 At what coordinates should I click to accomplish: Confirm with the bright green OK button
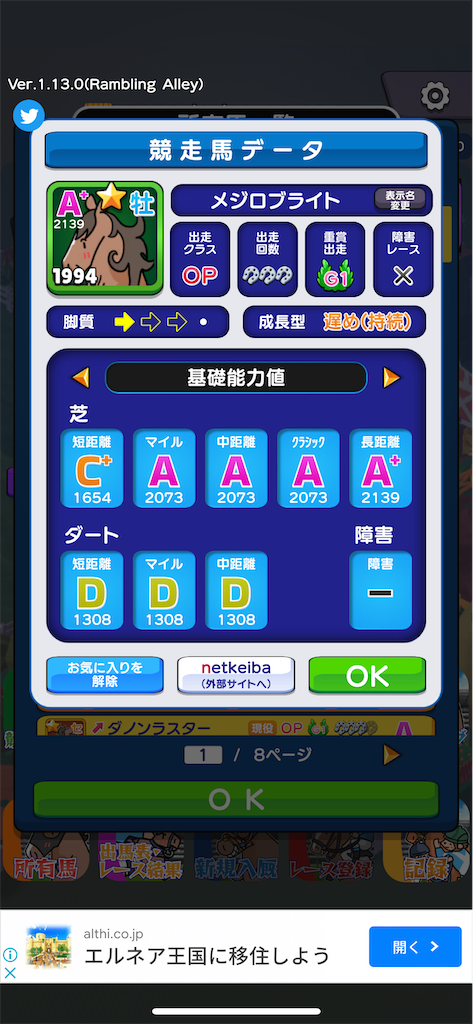click(367, 675)
